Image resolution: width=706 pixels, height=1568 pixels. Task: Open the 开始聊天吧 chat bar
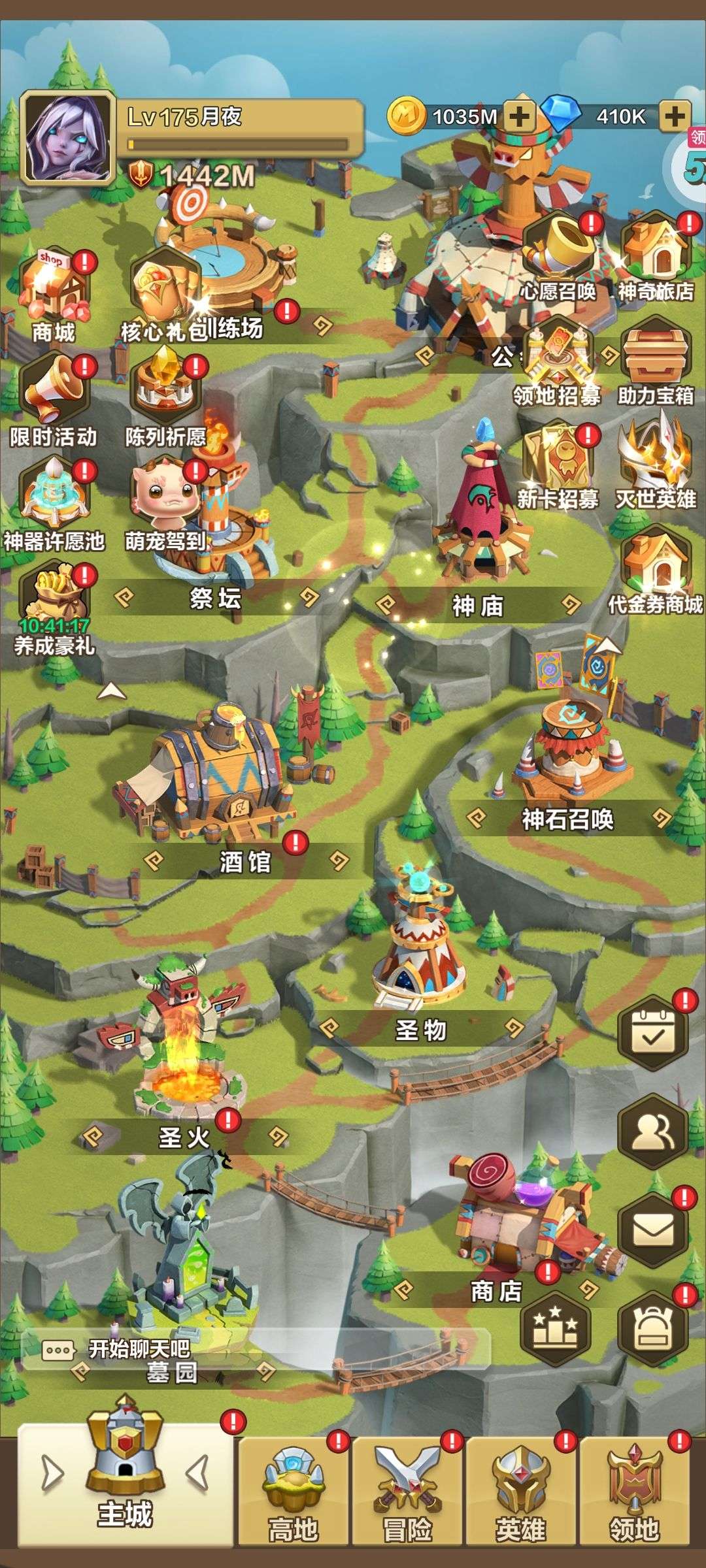pyautogui.click(x=255, y=1349)
